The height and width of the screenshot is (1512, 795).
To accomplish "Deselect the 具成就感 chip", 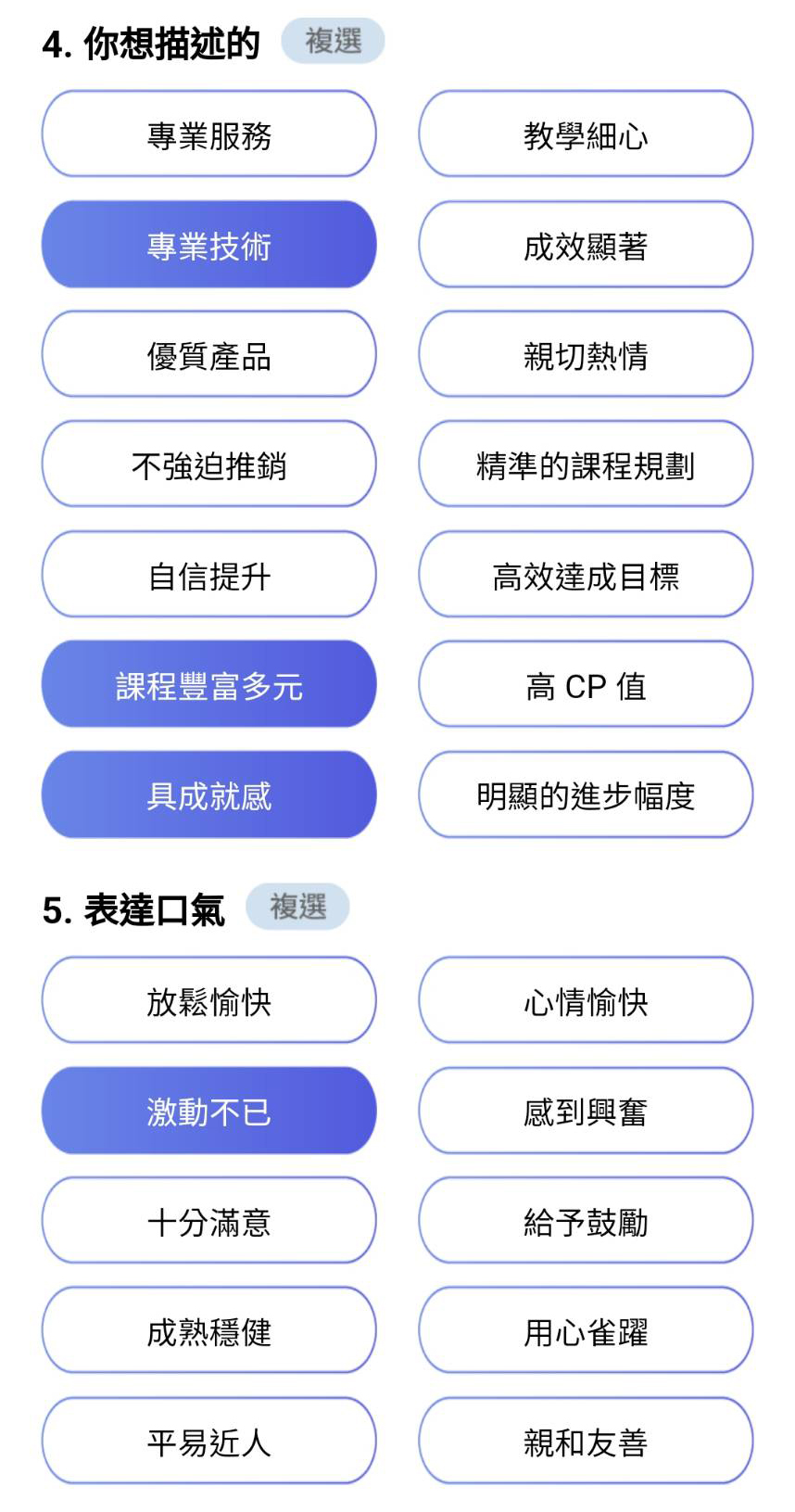I will (x=209, y=794).
